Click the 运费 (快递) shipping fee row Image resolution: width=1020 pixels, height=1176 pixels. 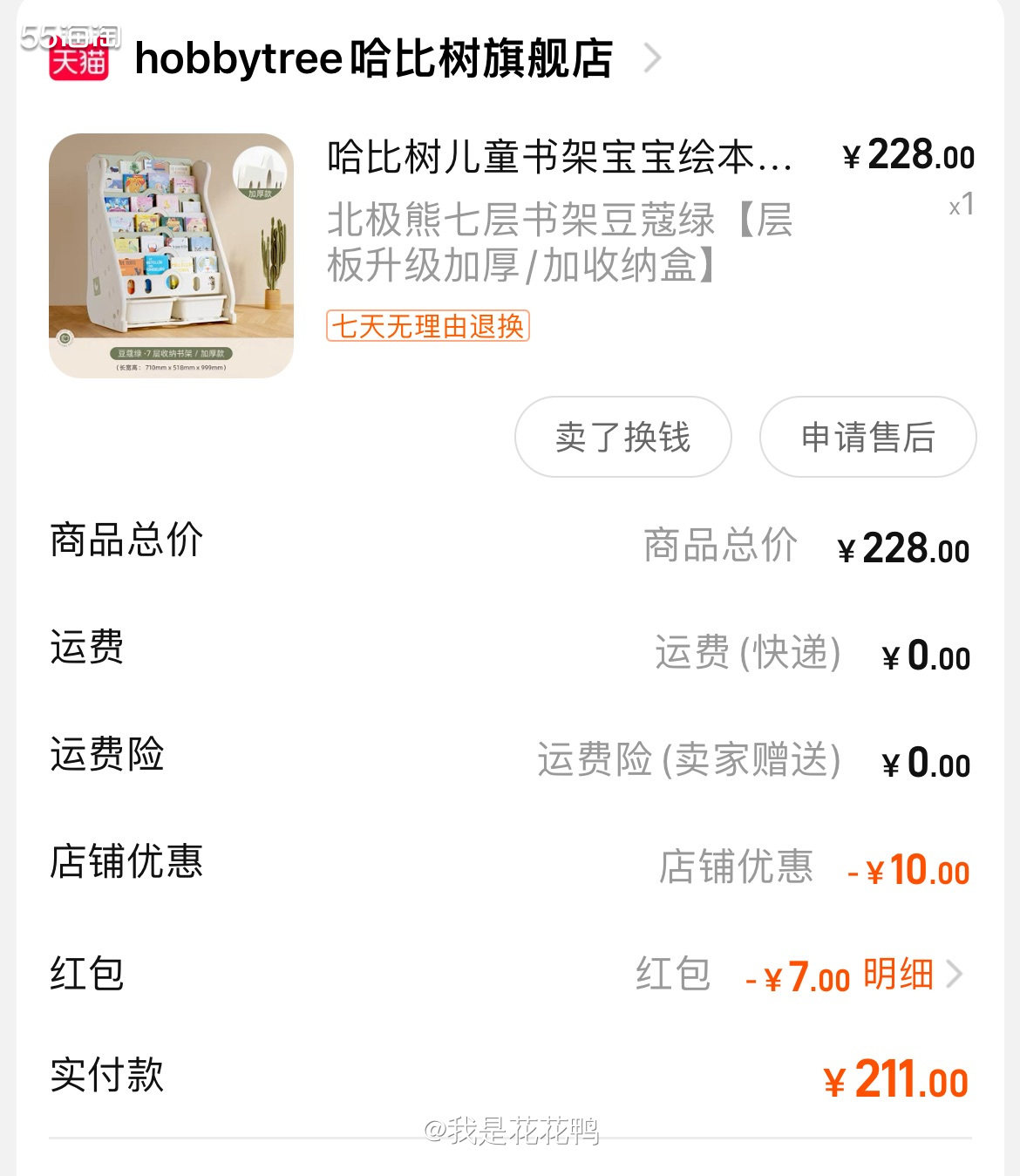click(745, 656)
